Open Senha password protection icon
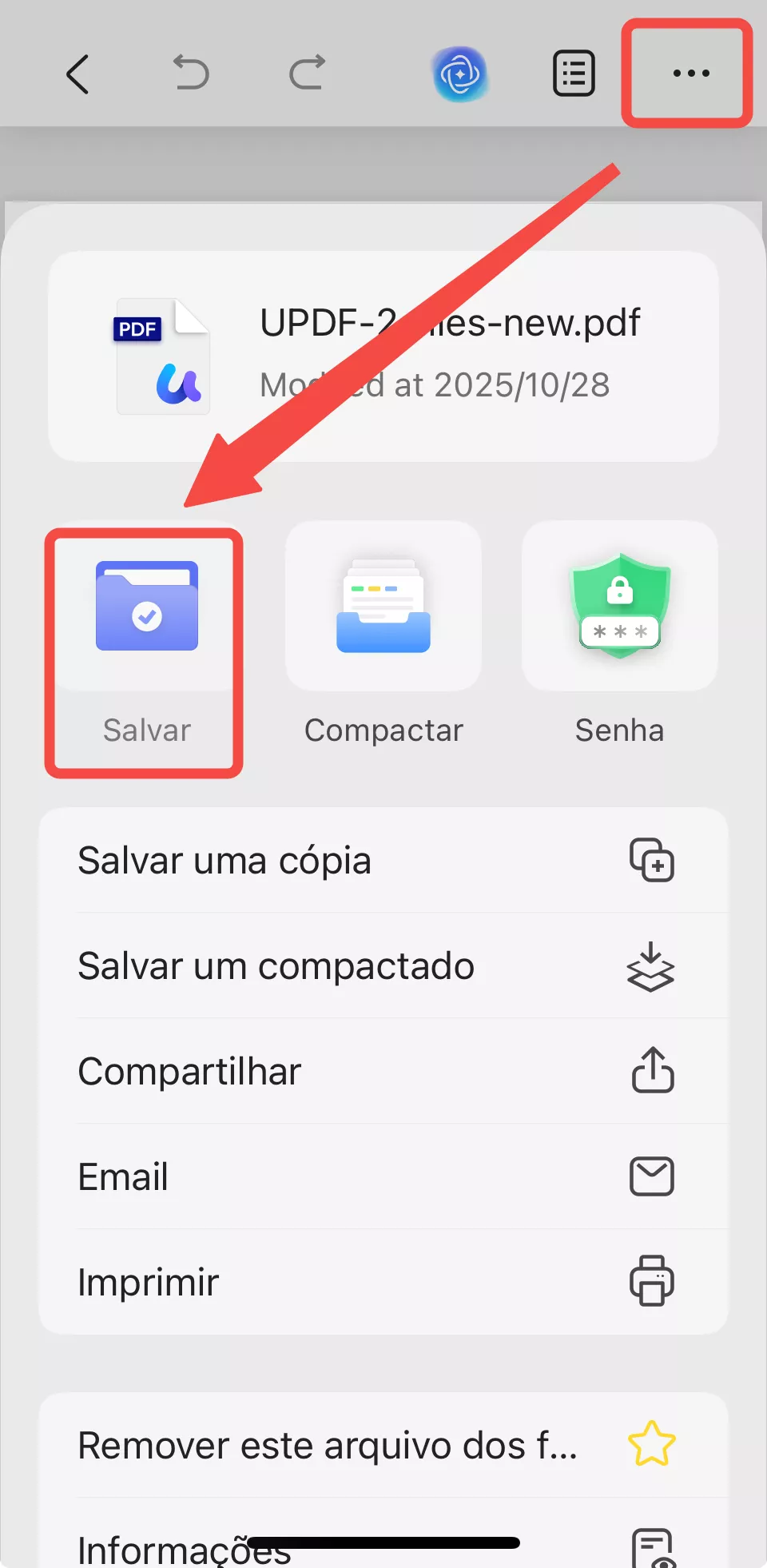The width and height of the screenshot is (767, 1568). tap(619, 607)
